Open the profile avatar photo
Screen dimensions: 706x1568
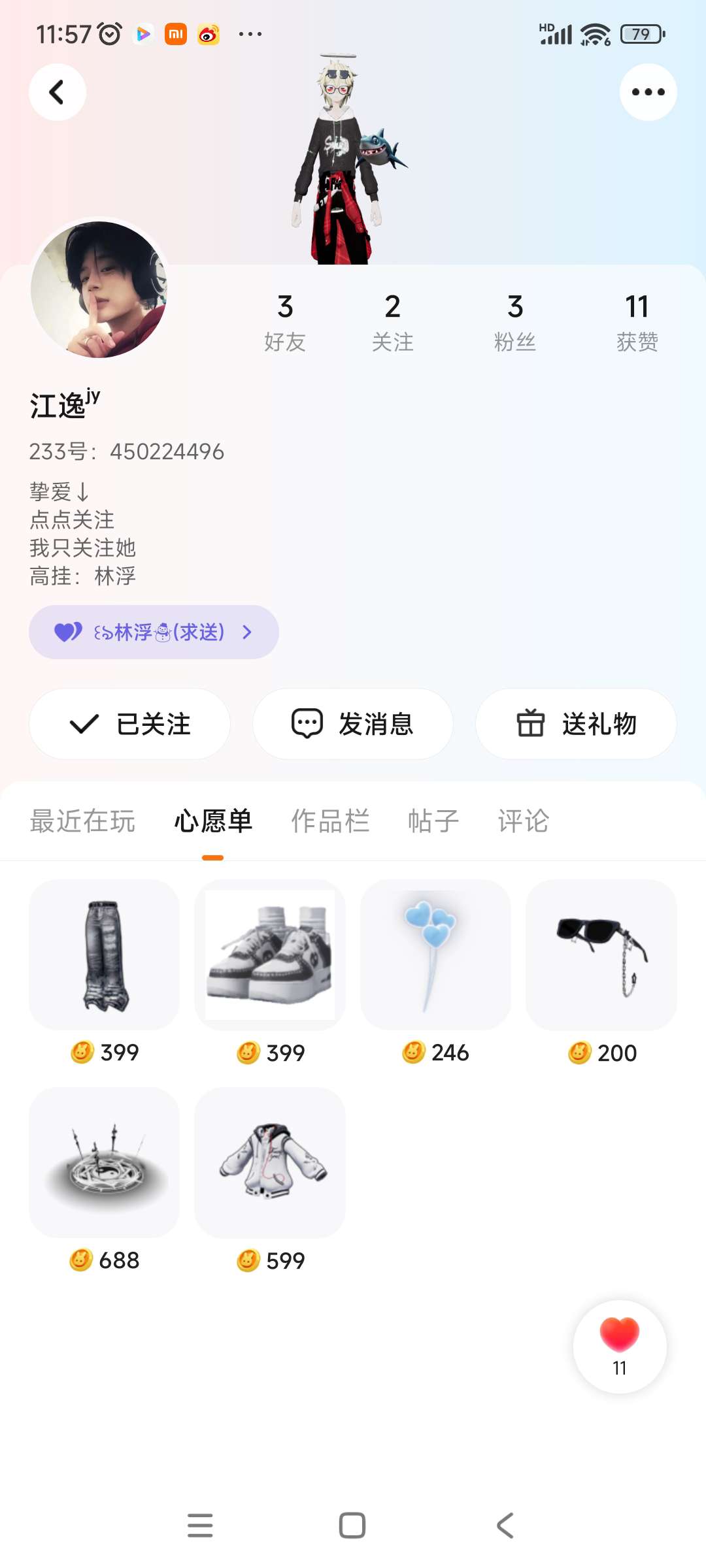pyautogui.click(x=99, y=289)
